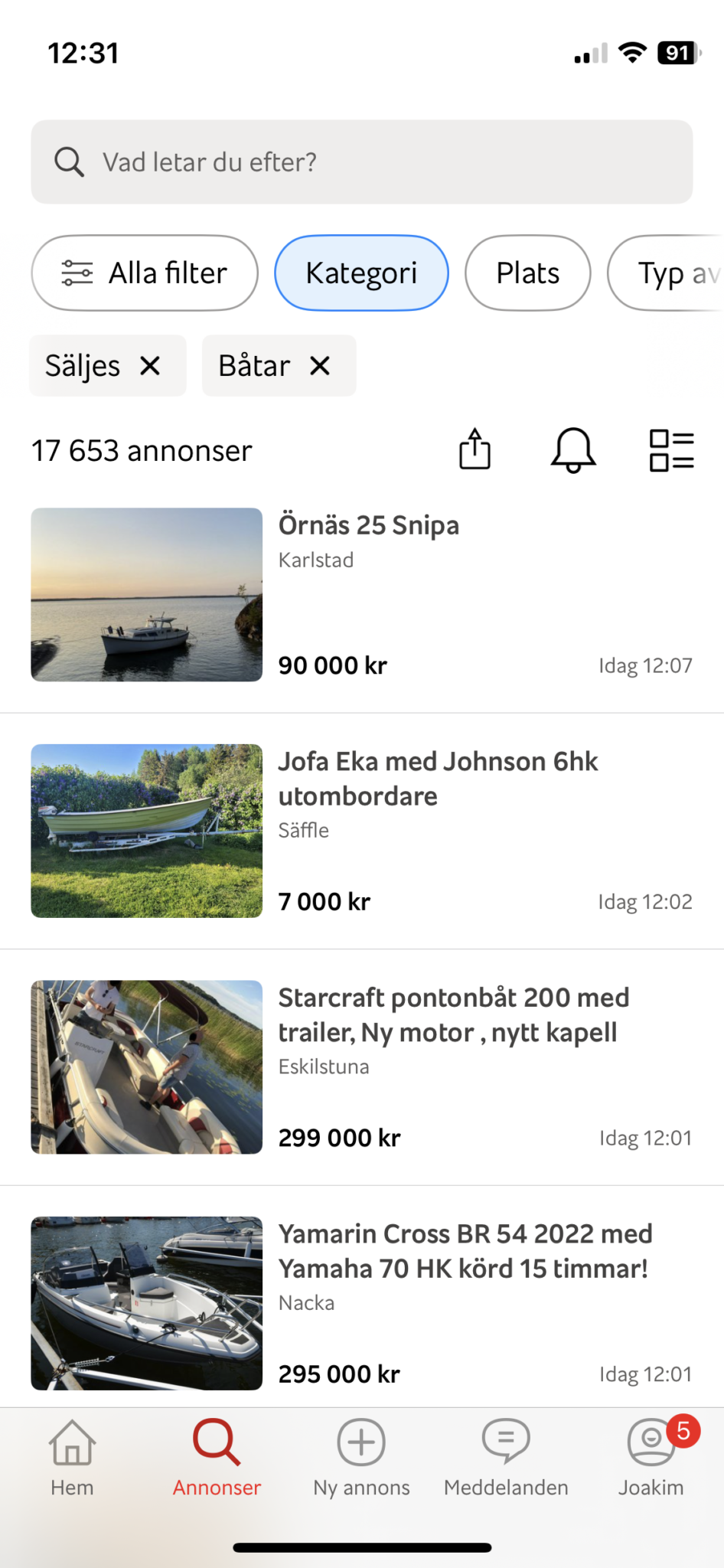
Task: Remove the Säljes filter chip
Action: tap(150, 365)
